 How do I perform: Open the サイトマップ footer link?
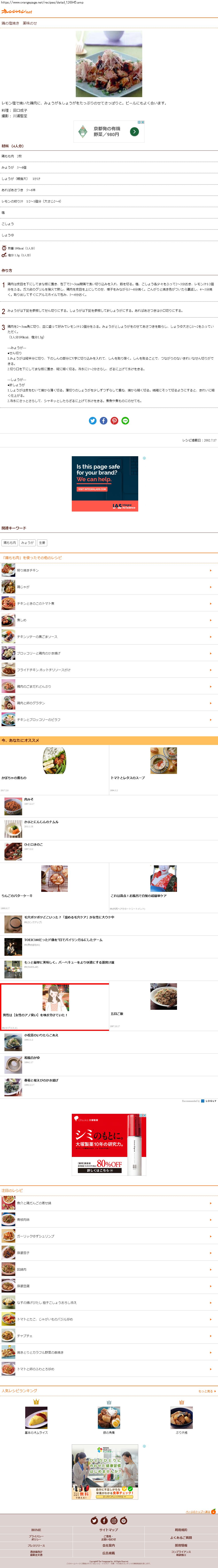tap(108, 1530)
